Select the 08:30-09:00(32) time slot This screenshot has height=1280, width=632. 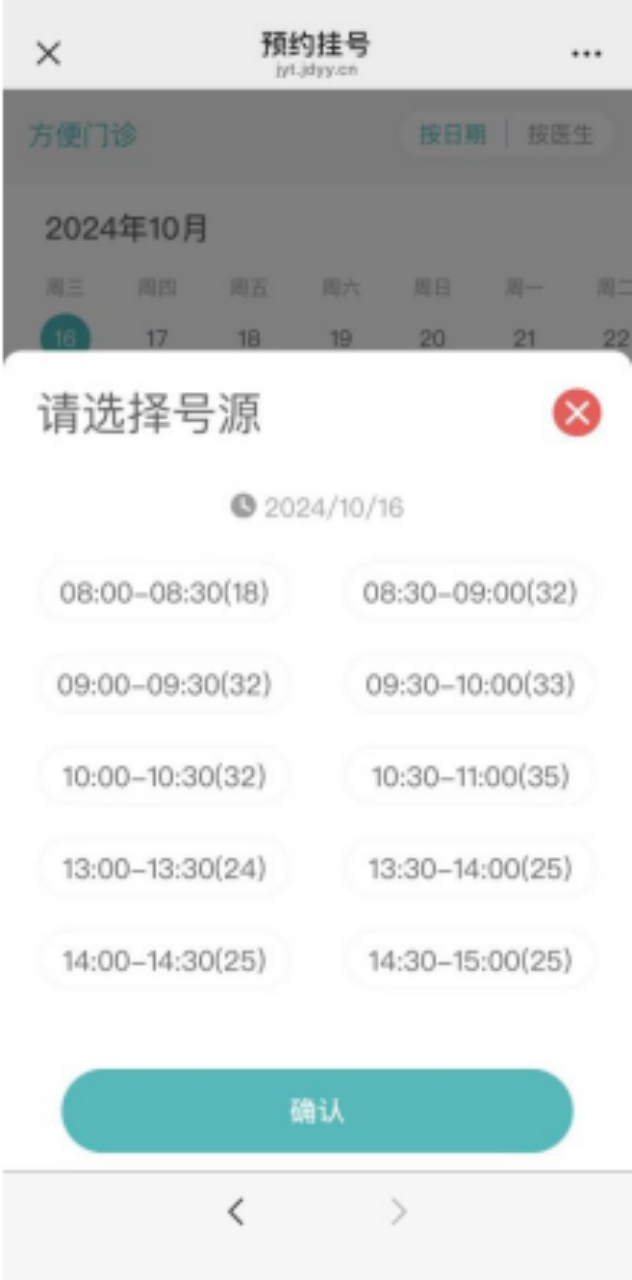470,593
